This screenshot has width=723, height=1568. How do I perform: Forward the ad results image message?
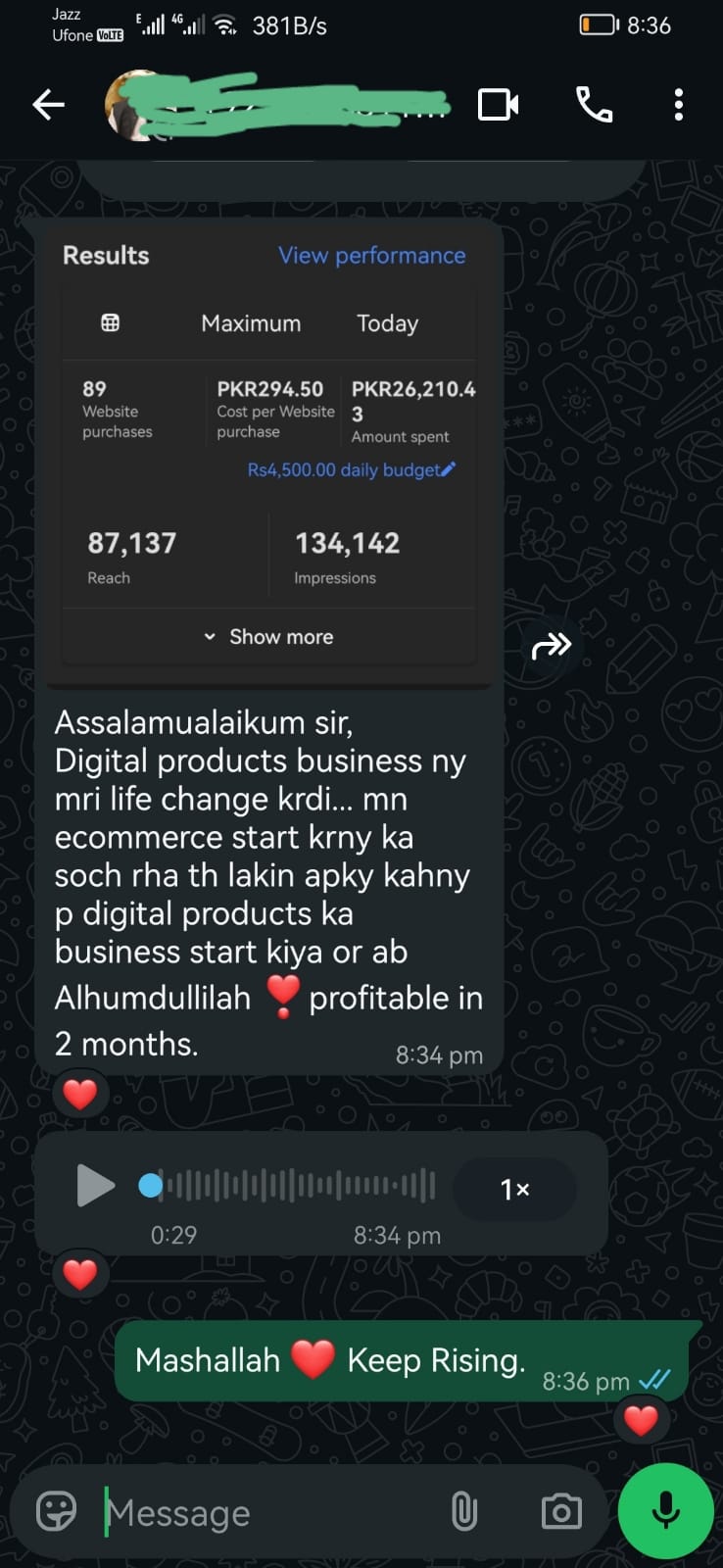[x=551, y=646]
